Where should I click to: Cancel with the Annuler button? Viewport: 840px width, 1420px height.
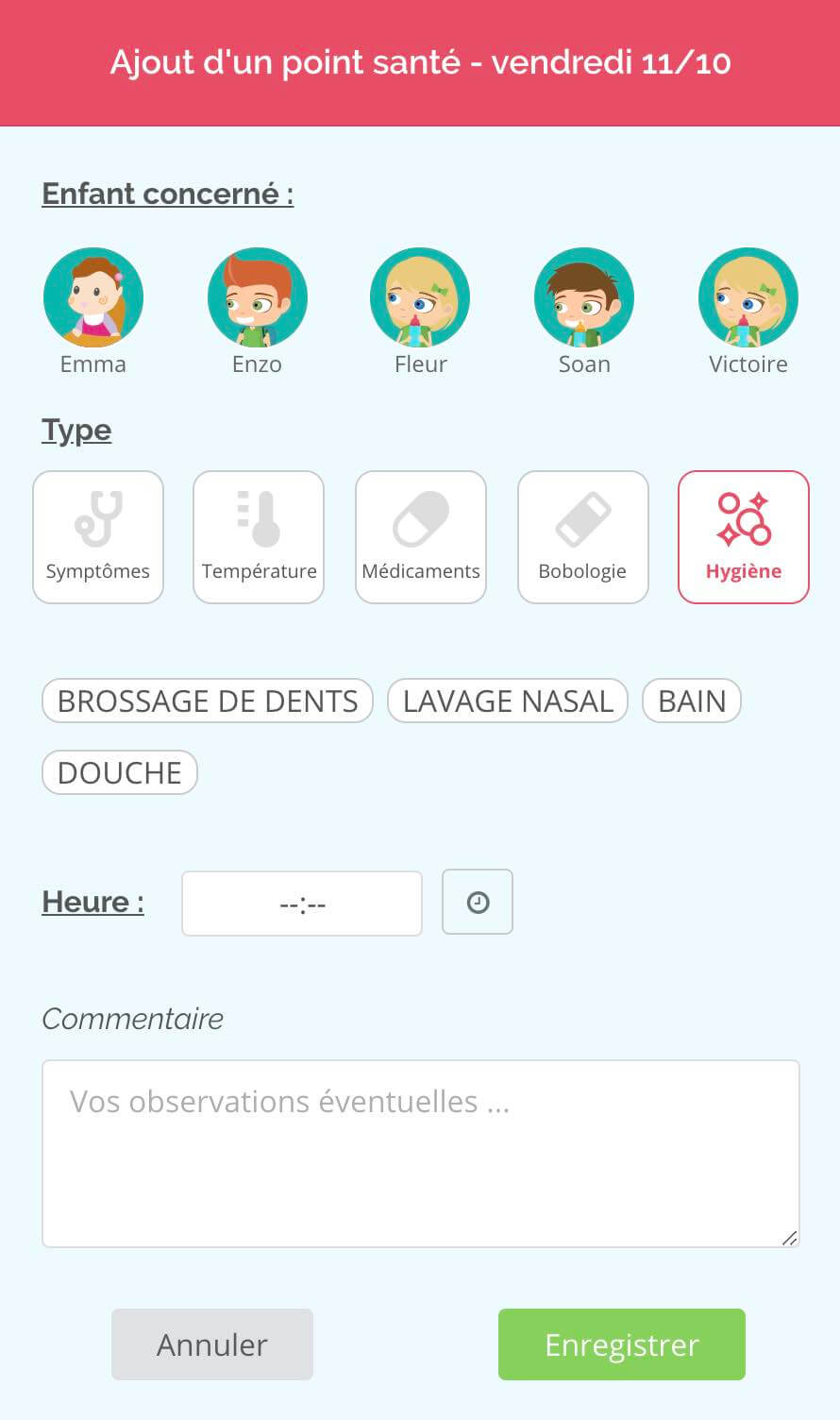click(212, 1344)
